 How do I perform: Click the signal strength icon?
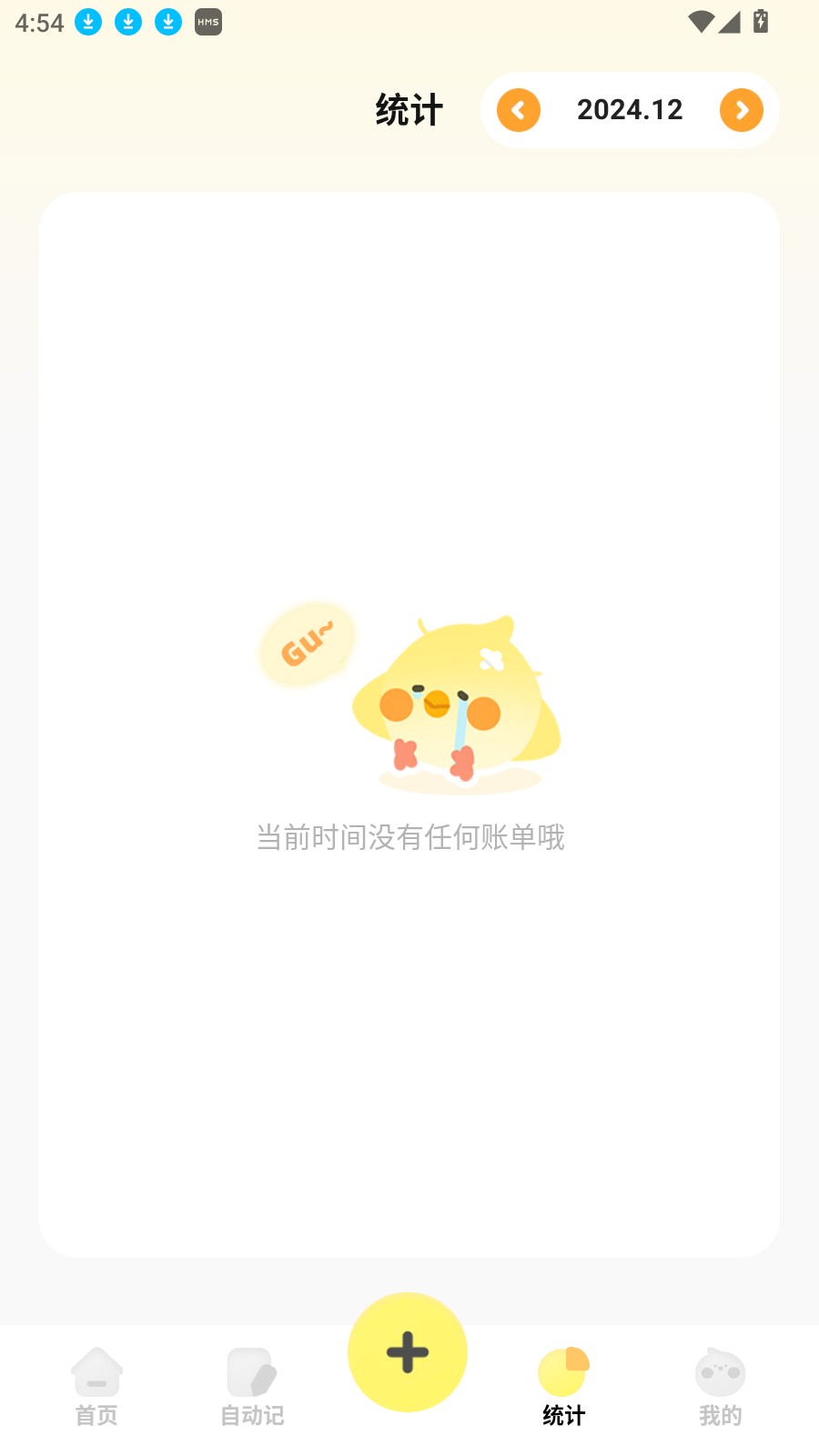[x=730, y=22]
